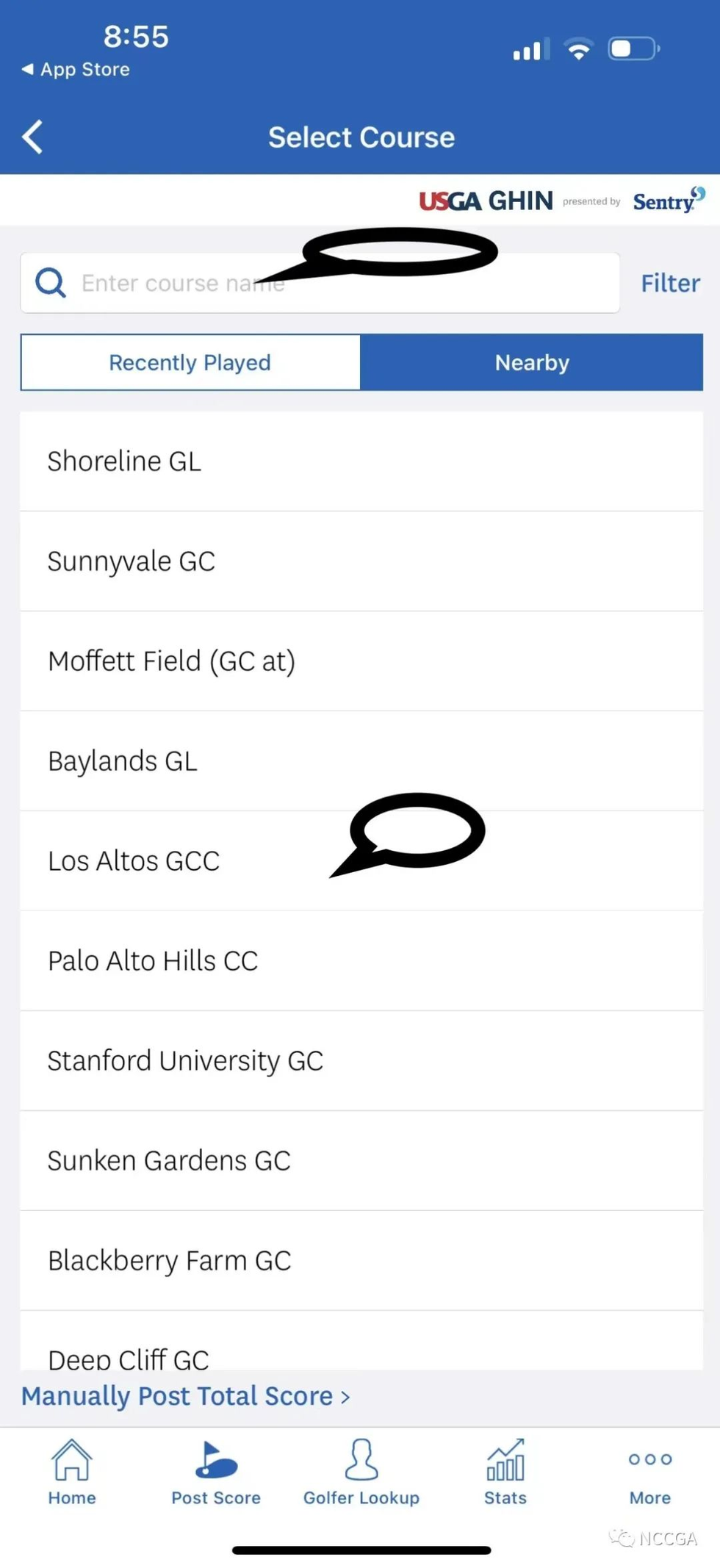Open the Filter options
The height and width of the screenshot is (1568, 720).
pyautogui.click(x=669, y=284)
